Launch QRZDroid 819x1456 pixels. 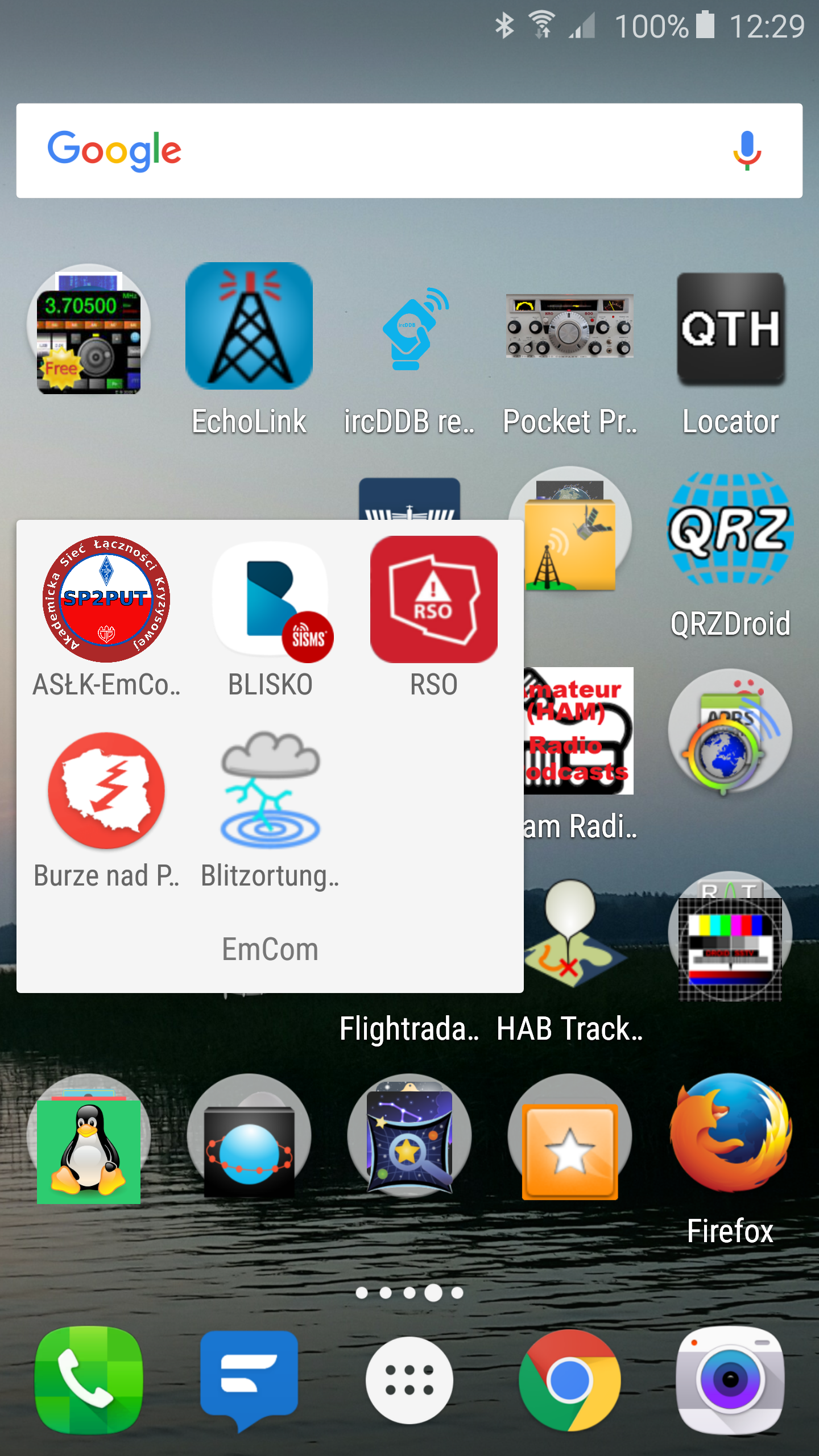click(x=730, y=529)
